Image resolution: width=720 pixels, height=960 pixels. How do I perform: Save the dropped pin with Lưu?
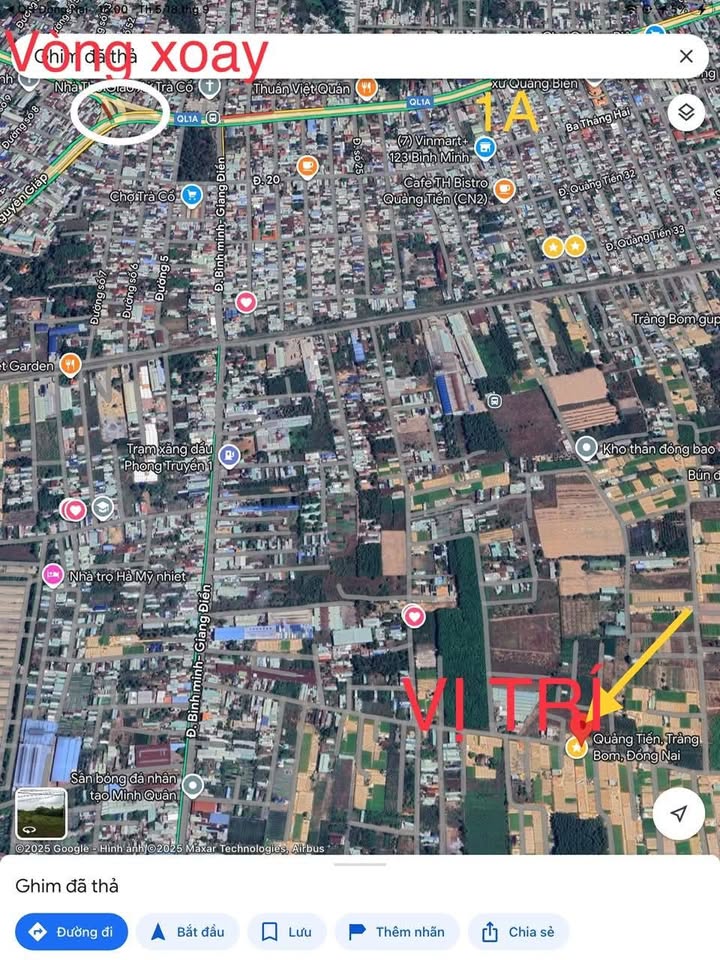[287, 930]
